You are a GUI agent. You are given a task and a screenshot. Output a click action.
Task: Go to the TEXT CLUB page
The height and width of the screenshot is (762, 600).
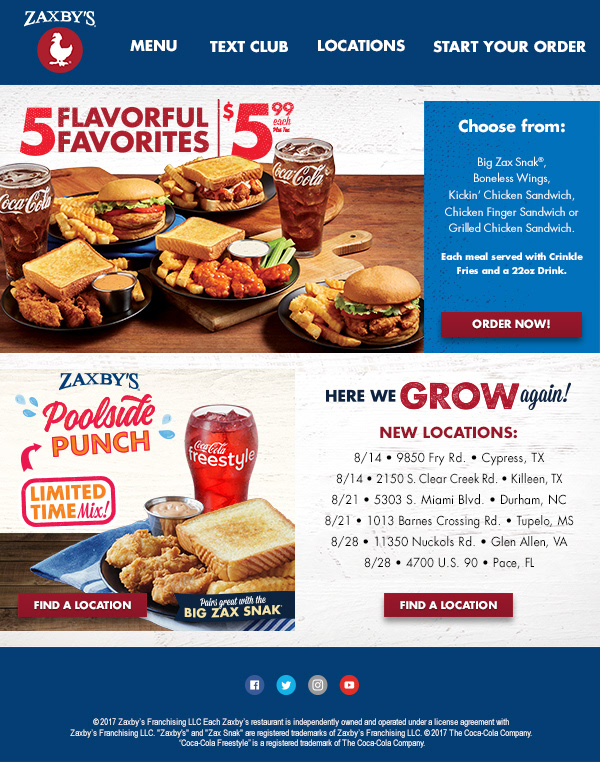coord(249,46)
